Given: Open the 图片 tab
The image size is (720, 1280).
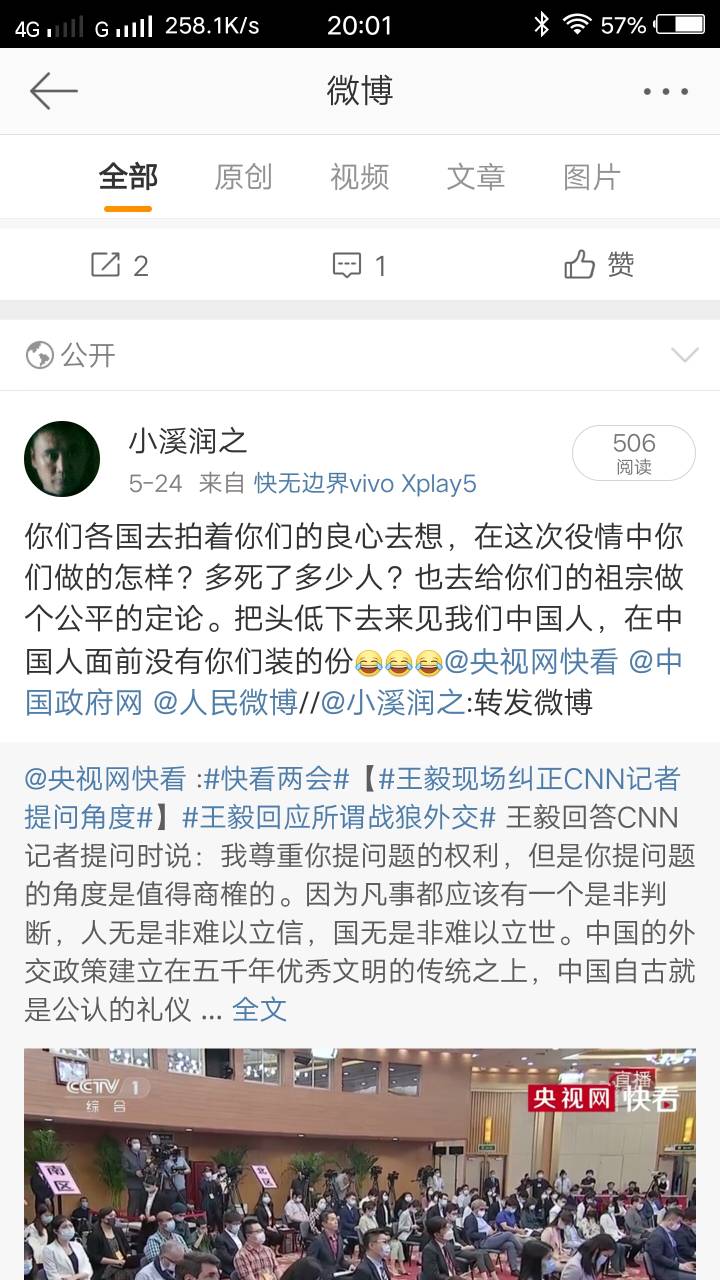Looking at the screenshot, I should pos(592,177).
